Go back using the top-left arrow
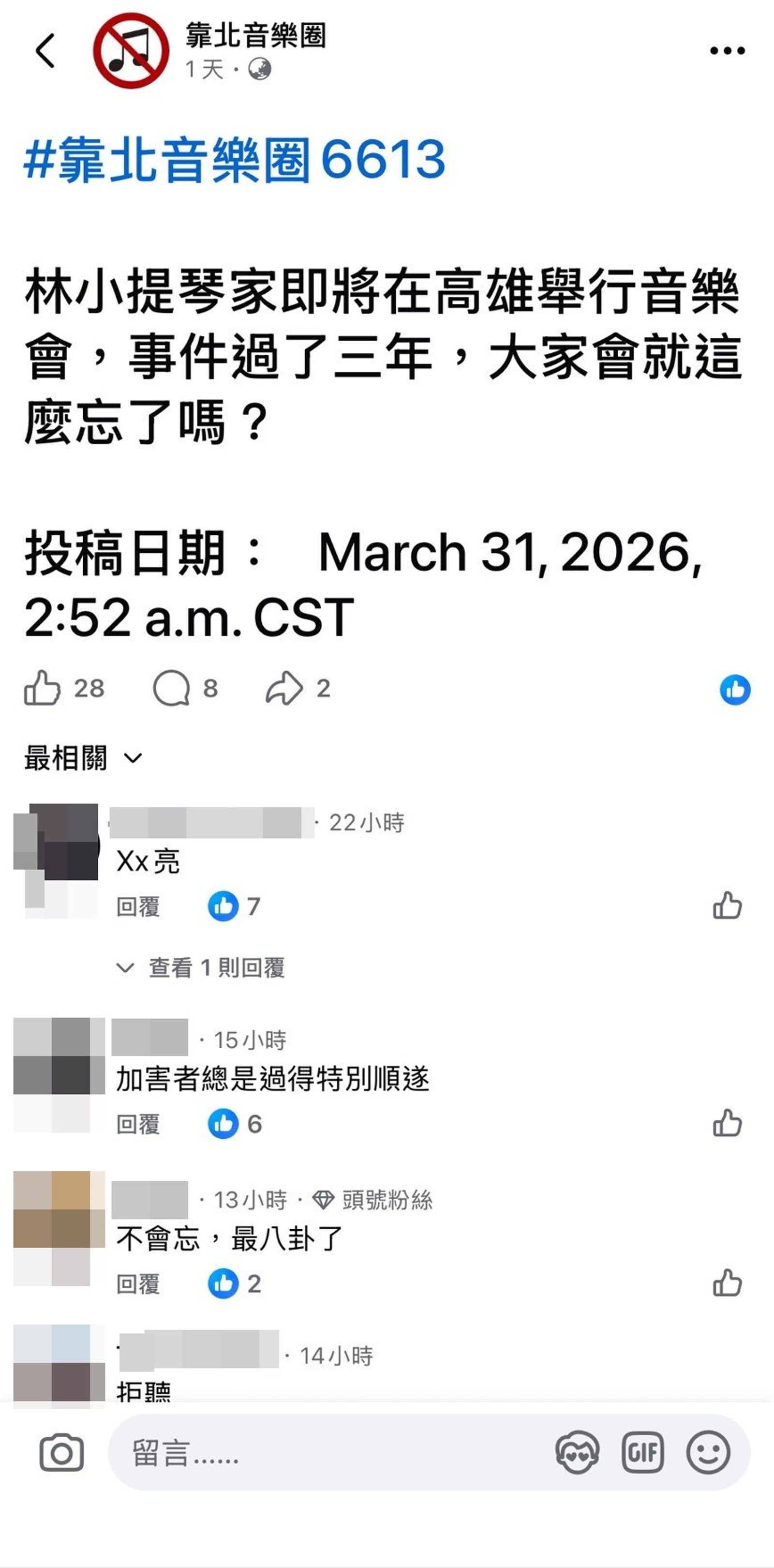Viewport: 774px width, 1568px height. pyautogui.click(x=45, y=50)
